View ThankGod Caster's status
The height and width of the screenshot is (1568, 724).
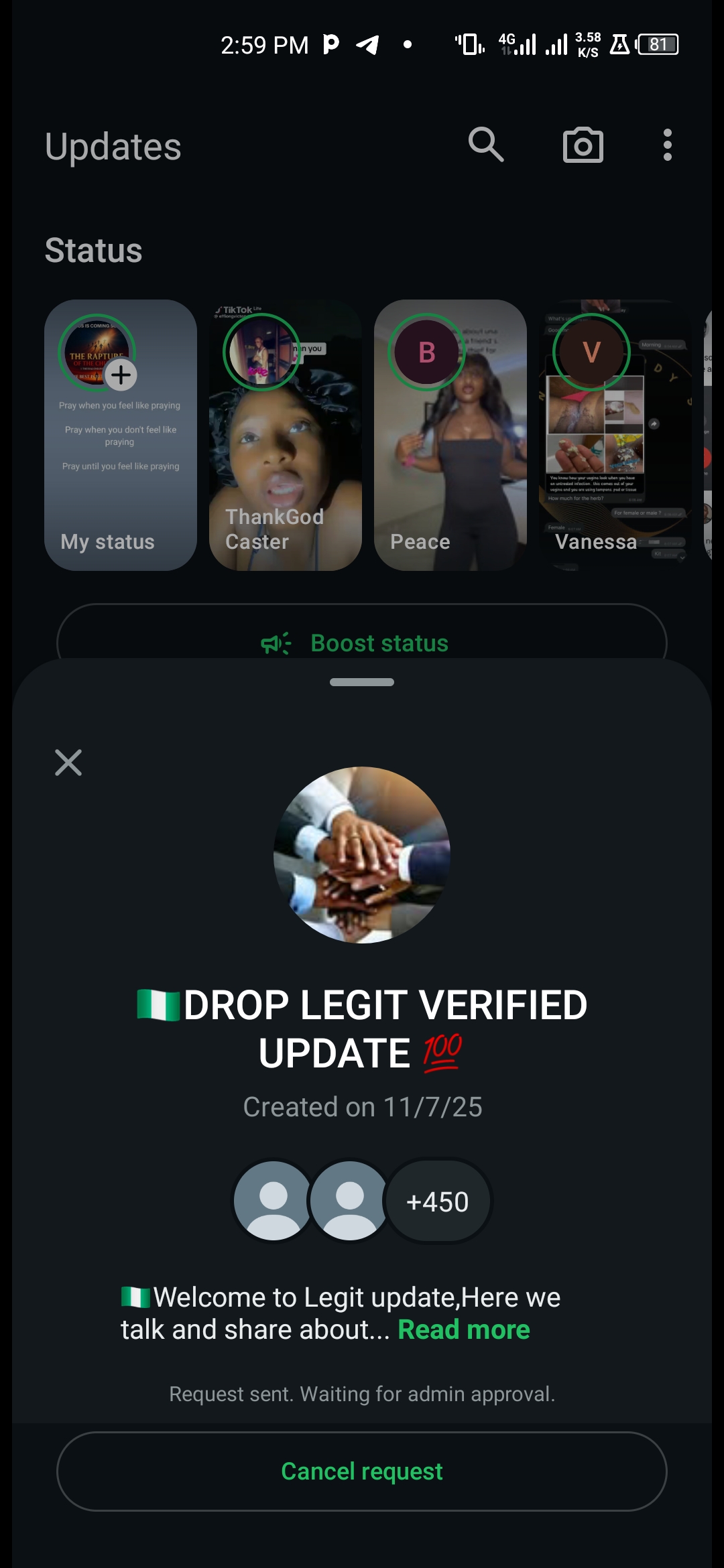[x=286, y=436]
